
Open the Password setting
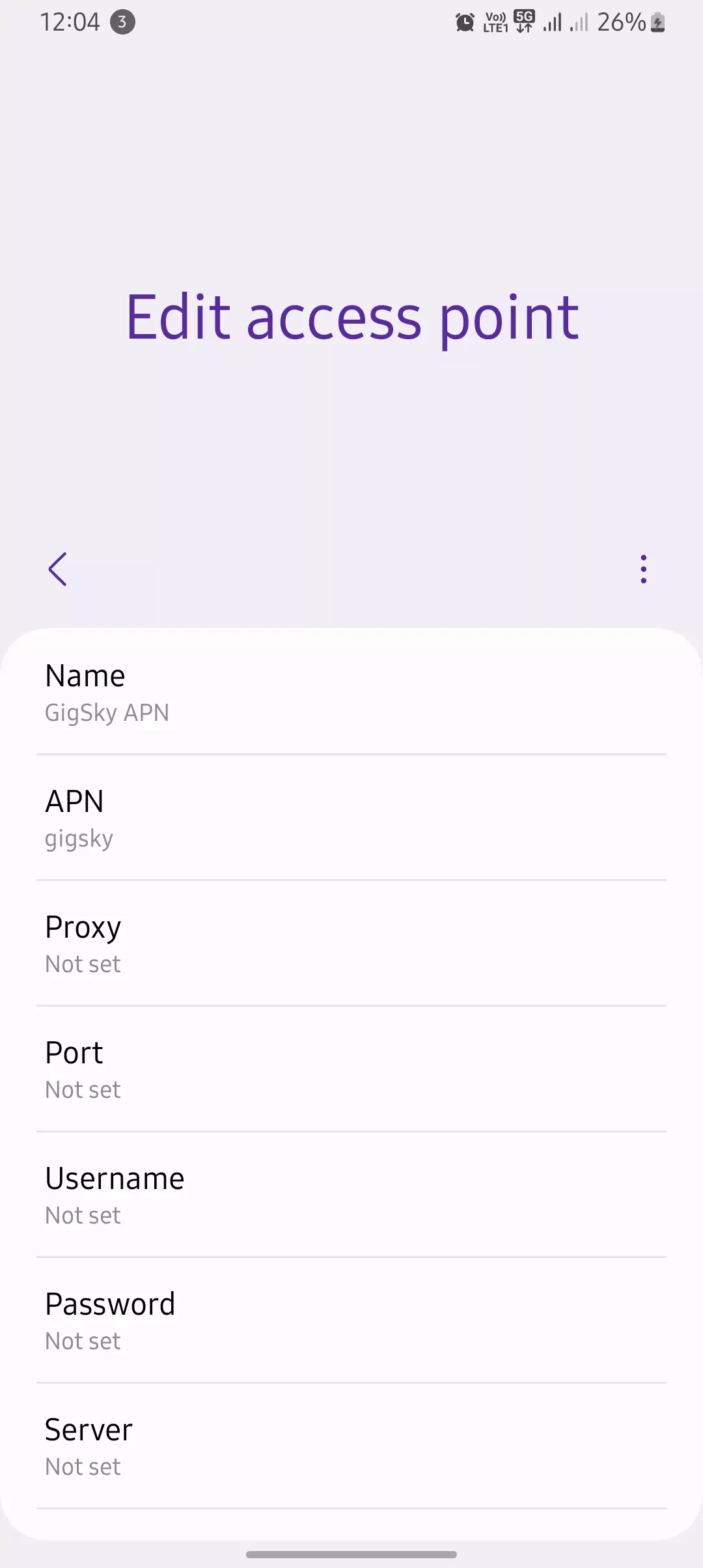[x=351, y=1321]
